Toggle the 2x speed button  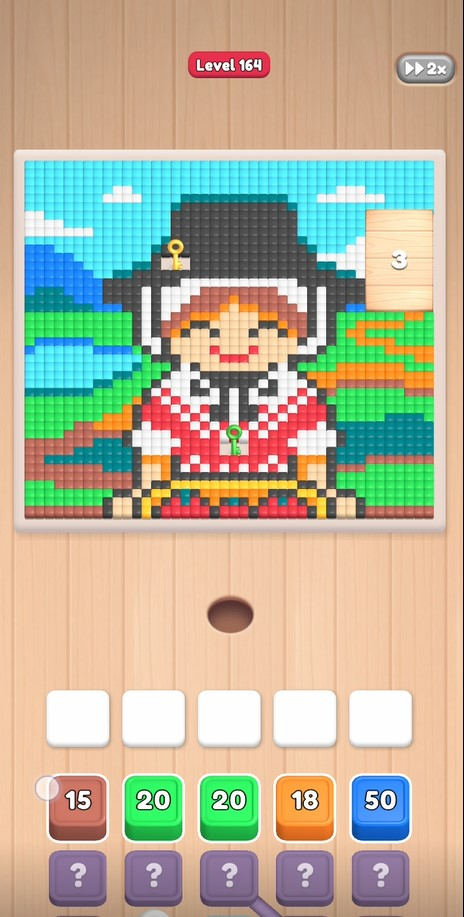[426, 69]
